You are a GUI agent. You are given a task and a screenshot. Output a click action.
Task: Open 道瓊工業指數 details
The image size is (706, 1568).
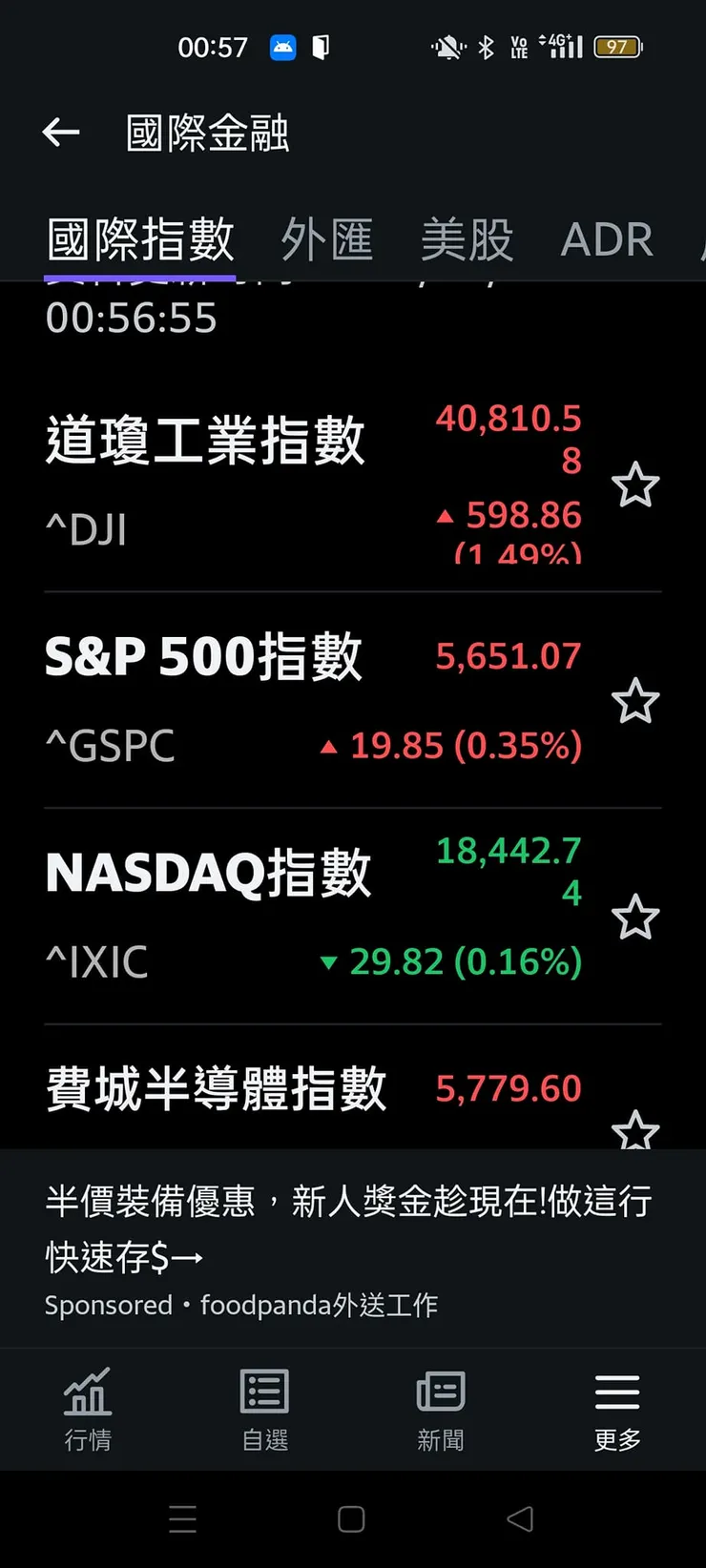(x=205, y=442)
